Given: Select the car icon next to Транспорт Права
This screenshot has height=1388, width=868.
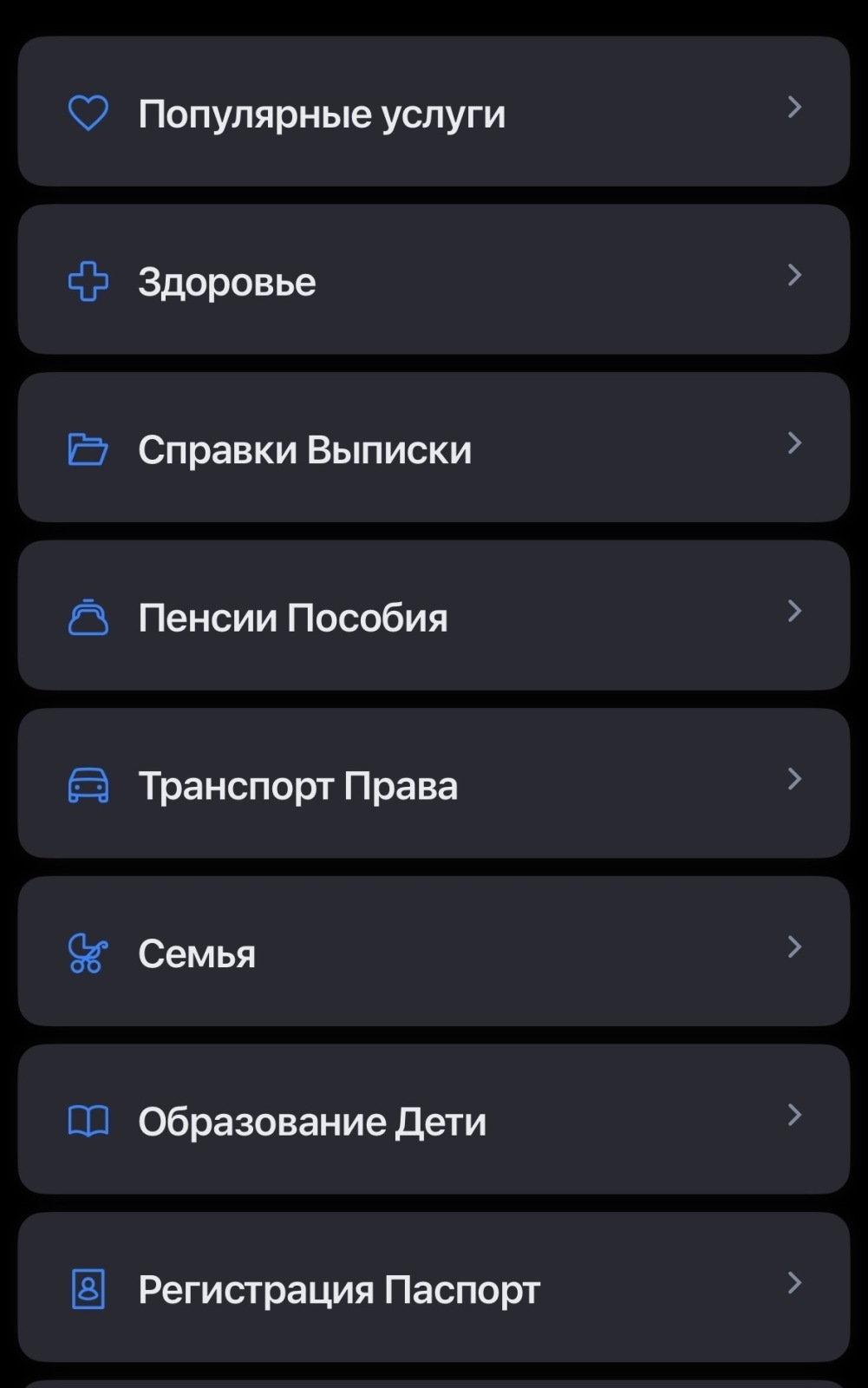Looking at the screenshot, I should pyautogui.click(x=87, y=784).
